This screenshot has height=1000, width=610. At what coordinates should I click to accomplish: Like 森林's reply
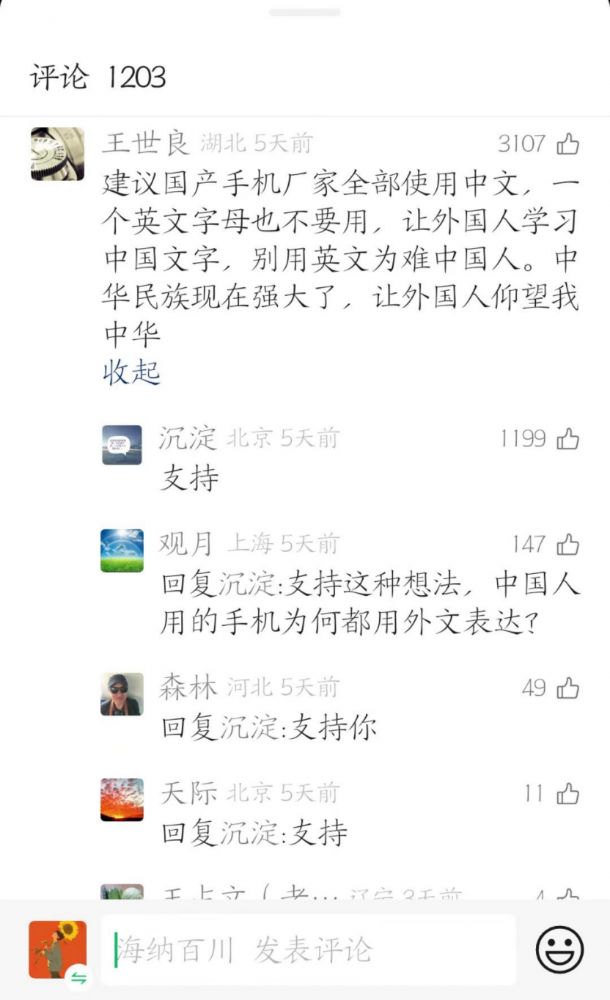point(567,688)
